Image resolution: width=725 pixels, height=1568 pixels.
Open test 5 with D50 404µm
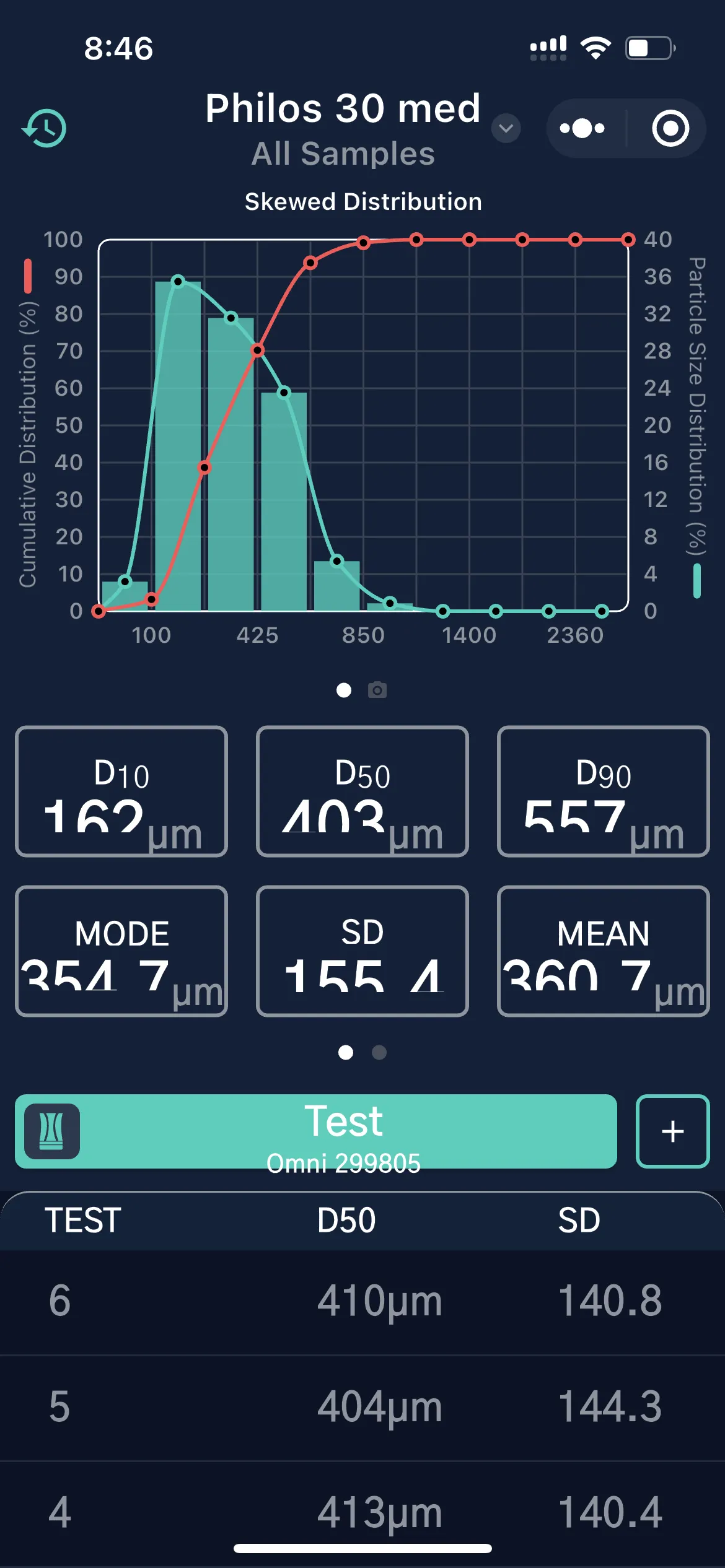362,1407
